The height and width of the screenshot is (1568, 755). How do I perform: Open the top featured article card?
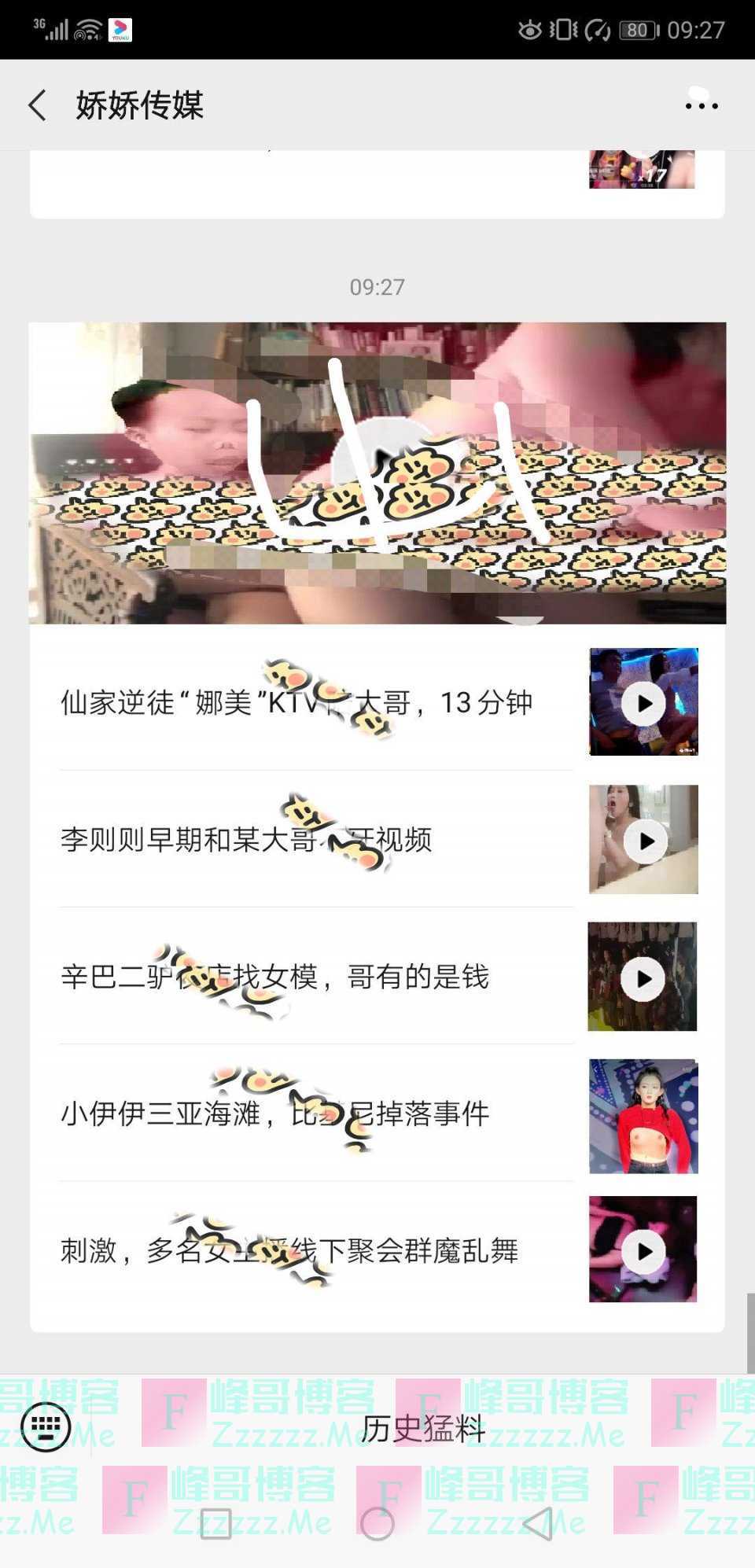tap(377, 473)
